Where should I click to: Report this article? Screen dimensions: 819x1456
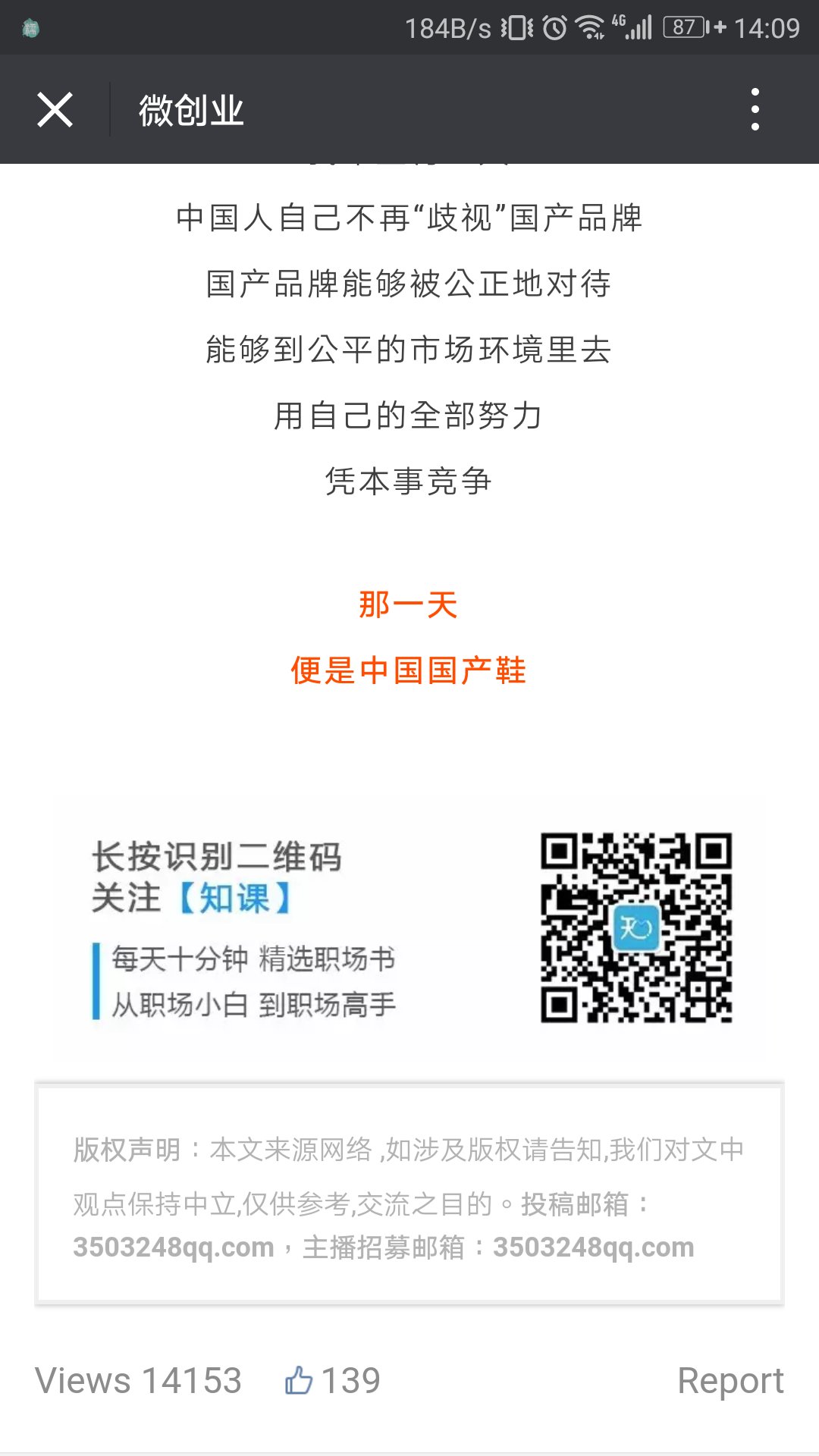pos(730,1380)
